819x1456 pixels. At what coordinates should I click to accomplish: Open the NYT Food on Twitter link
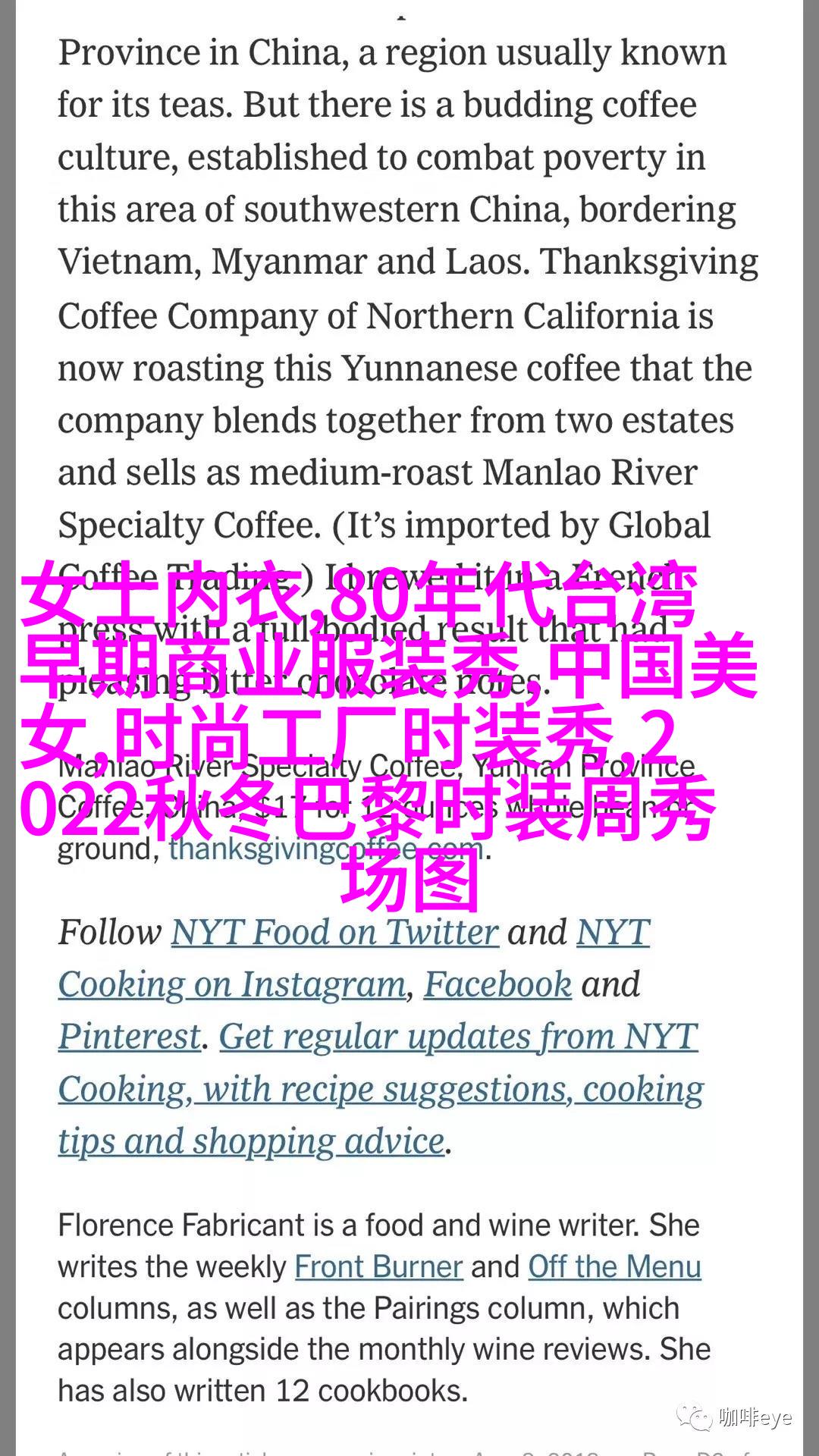click(334, 932)
